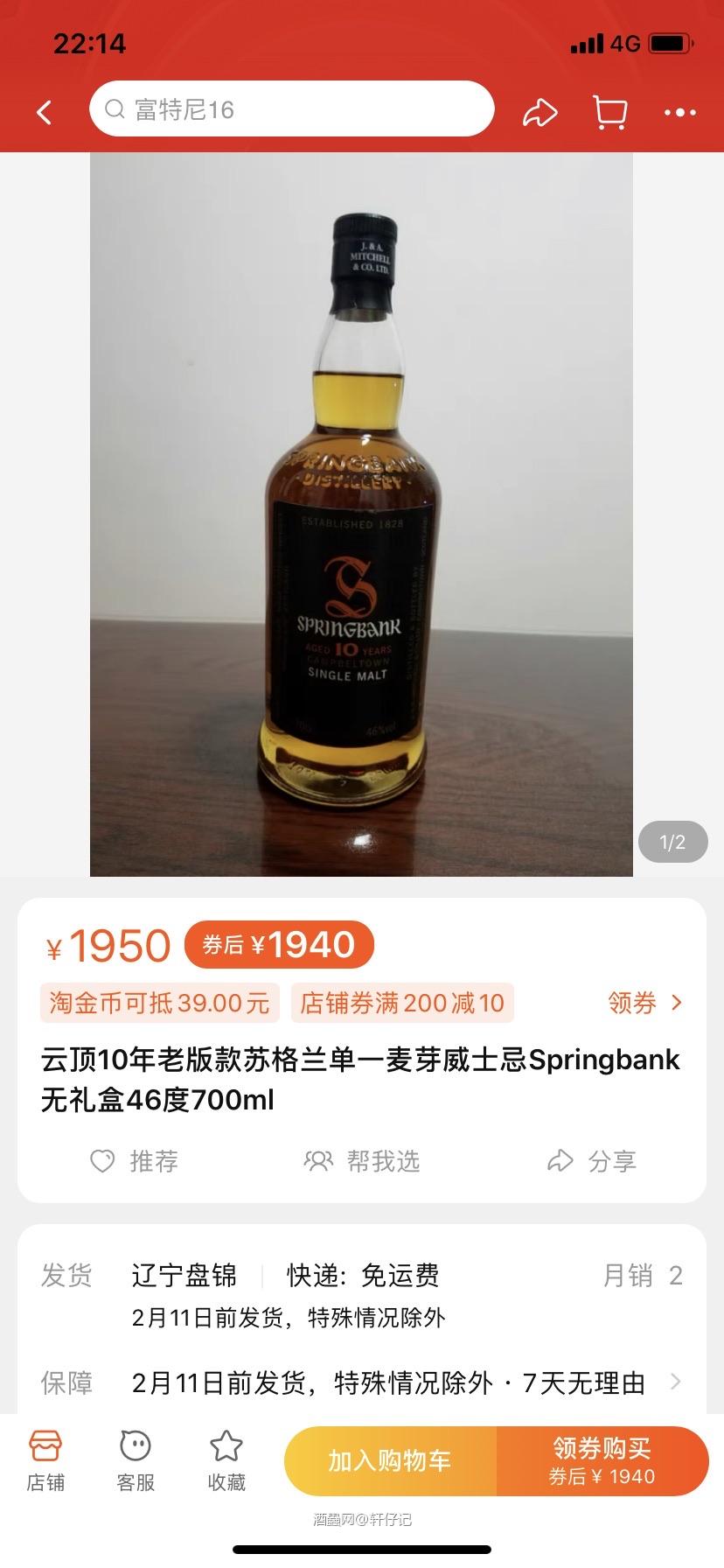Favorite the item with 收藏 star

click(226, 1459)
